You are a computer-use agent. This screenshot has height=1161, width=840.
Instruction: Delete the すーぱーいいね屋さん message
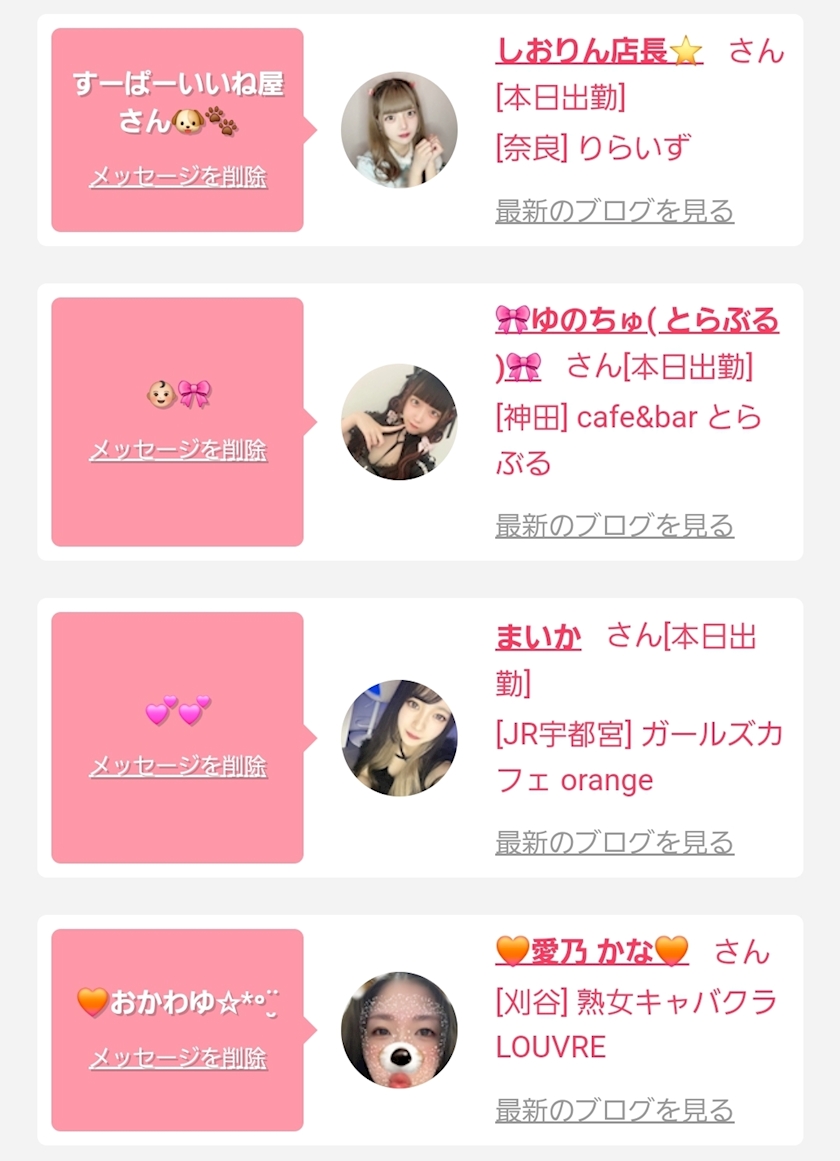178,177
